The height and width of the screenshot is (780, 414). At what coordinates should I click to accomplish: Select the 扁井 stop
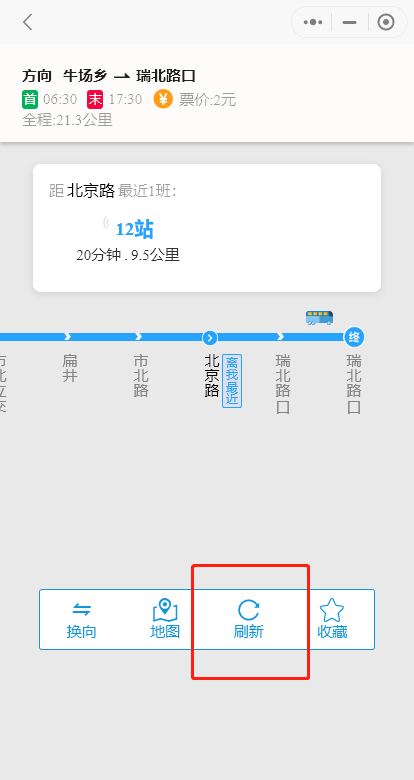click(x=70, y=368)
